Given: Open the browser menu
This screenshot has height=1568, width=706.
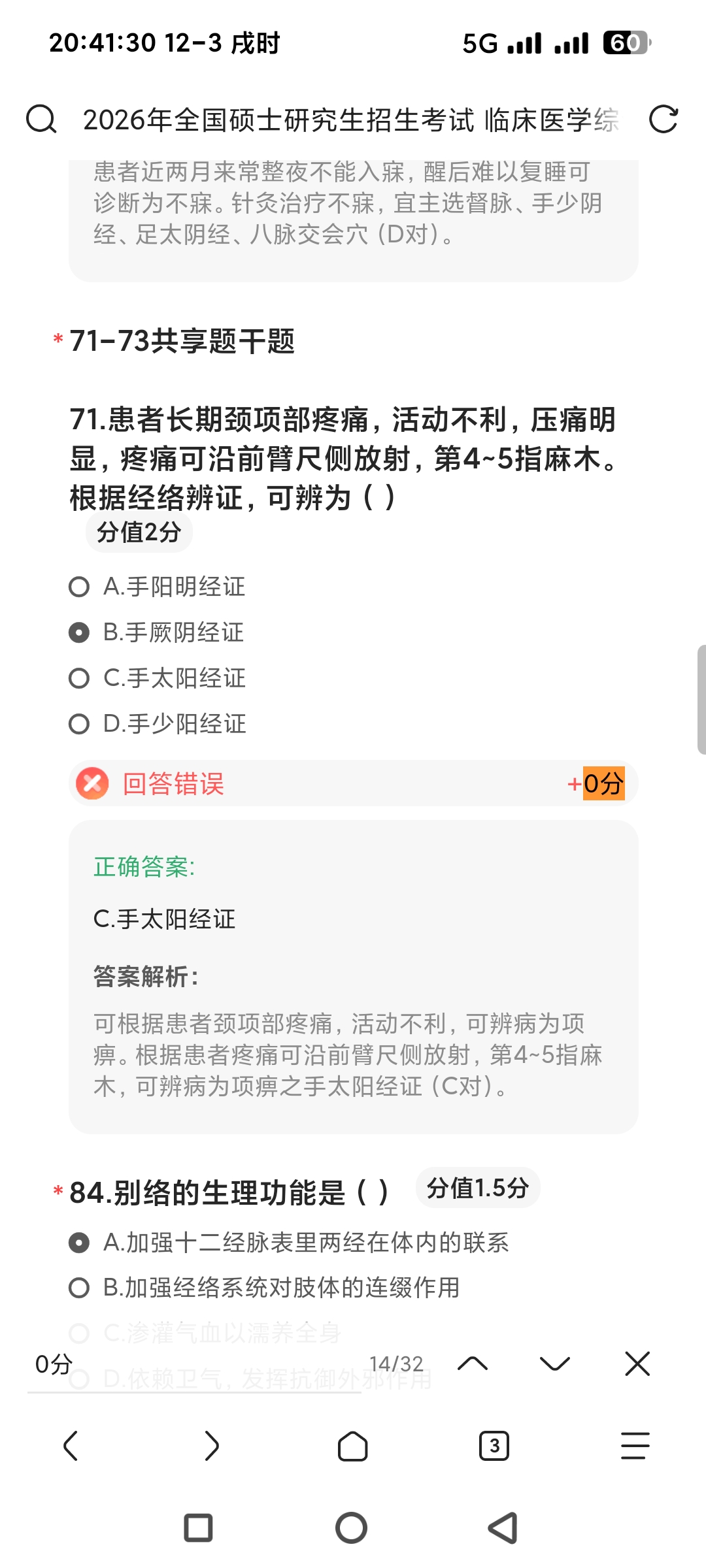Looking at the screenshot, I should tap(635, 1445).
